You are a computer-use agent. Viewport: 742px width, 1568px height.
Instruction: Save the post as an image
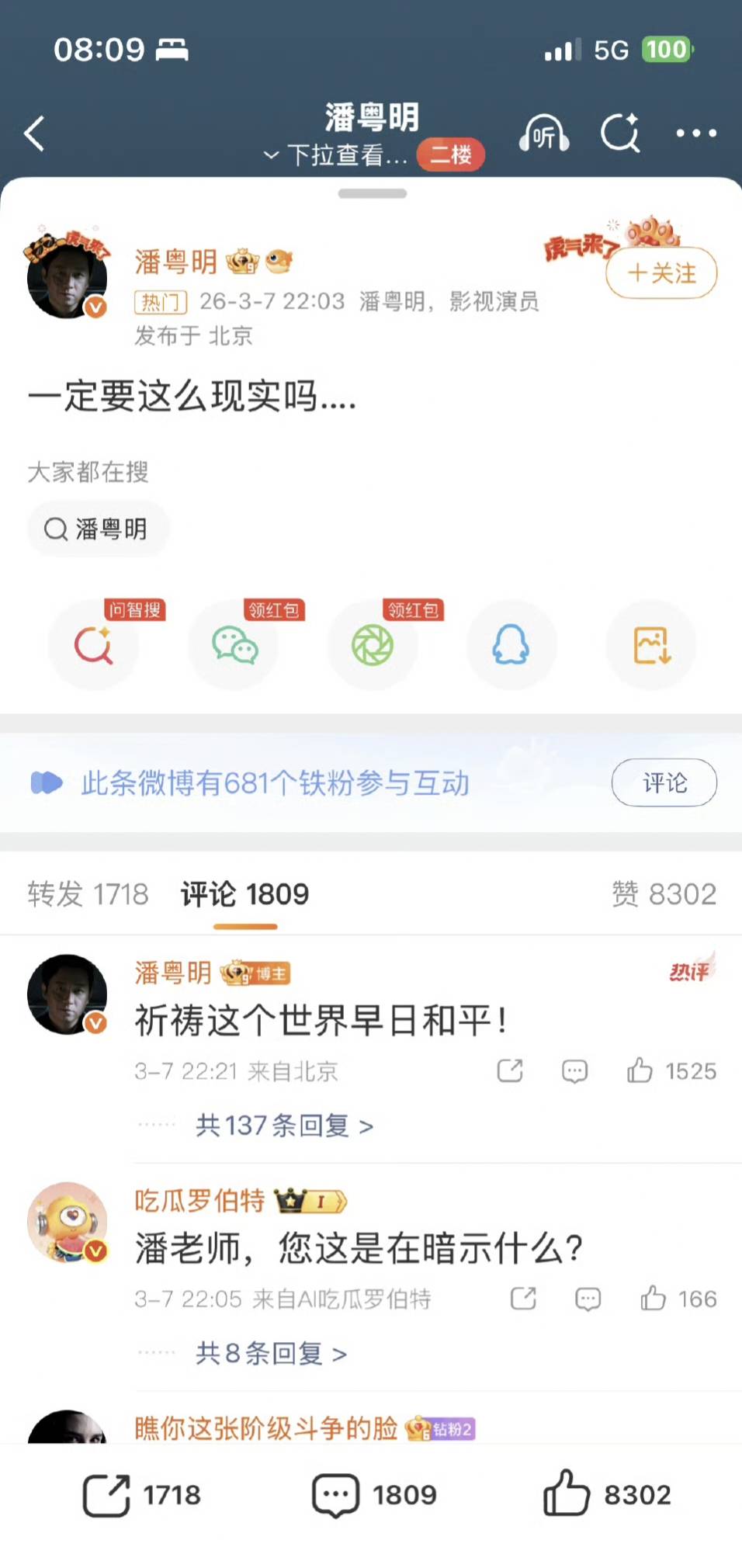click(651, 645)
